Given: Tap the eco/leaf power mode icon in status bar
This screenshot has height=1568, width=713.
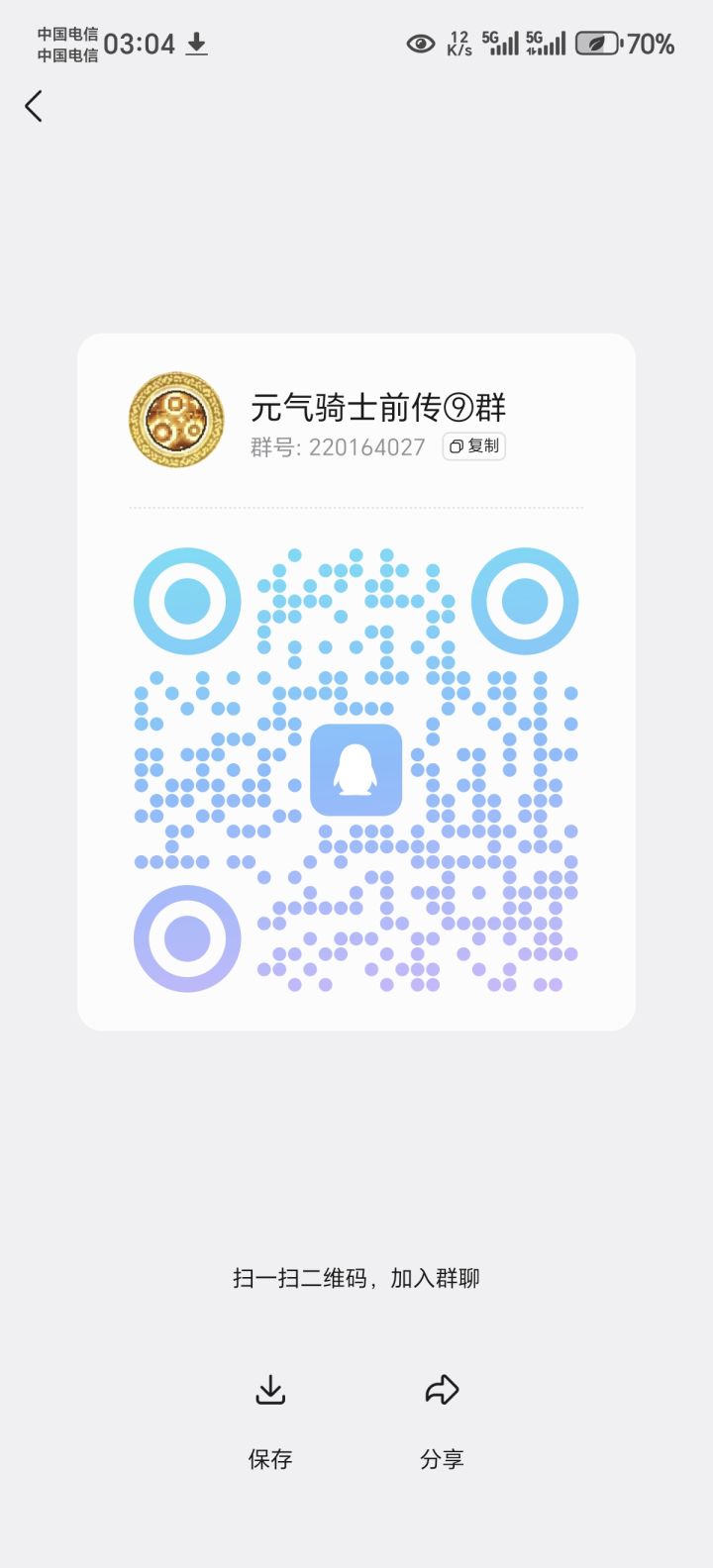Looking at the screenshot, I should 595,44.
